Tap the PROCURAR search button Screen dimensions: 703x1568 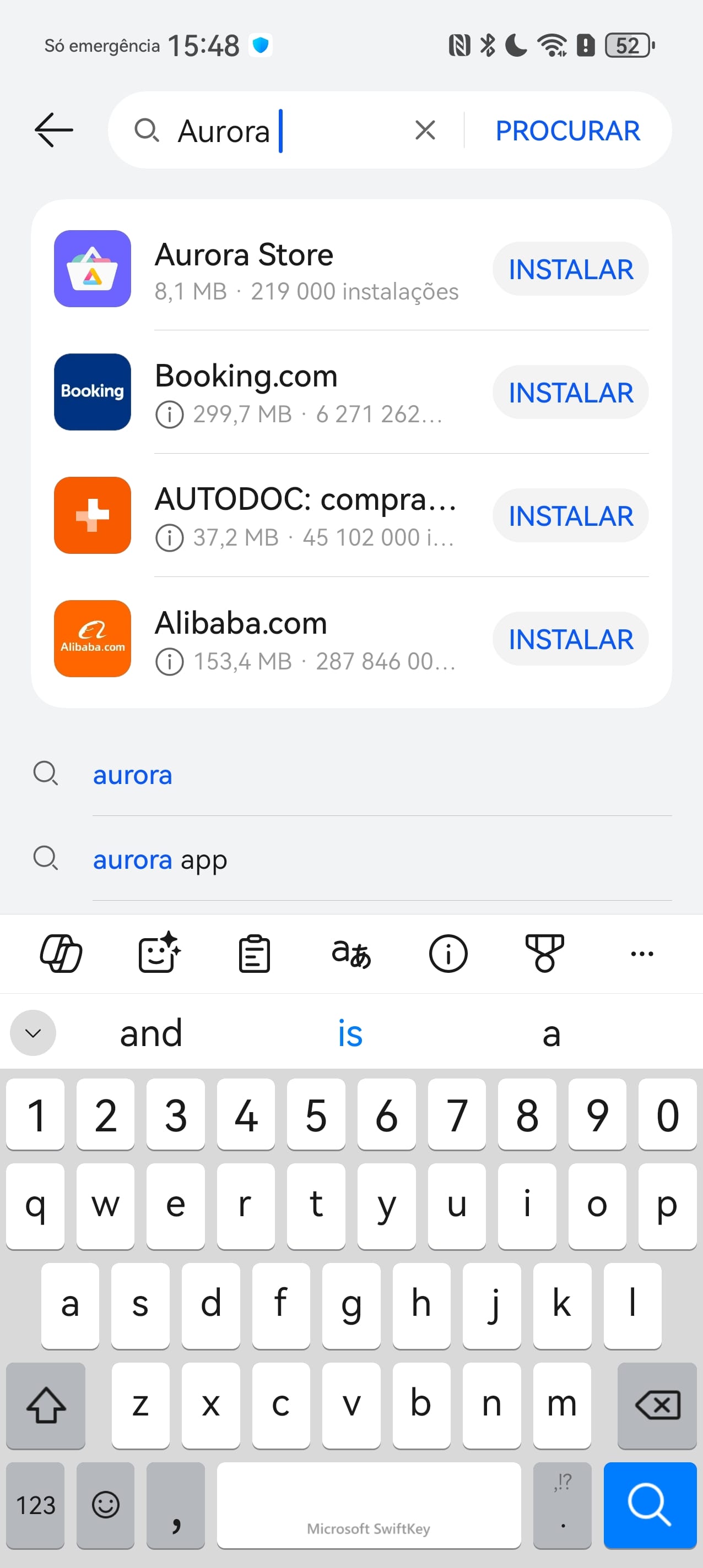(x=567, y=130)
